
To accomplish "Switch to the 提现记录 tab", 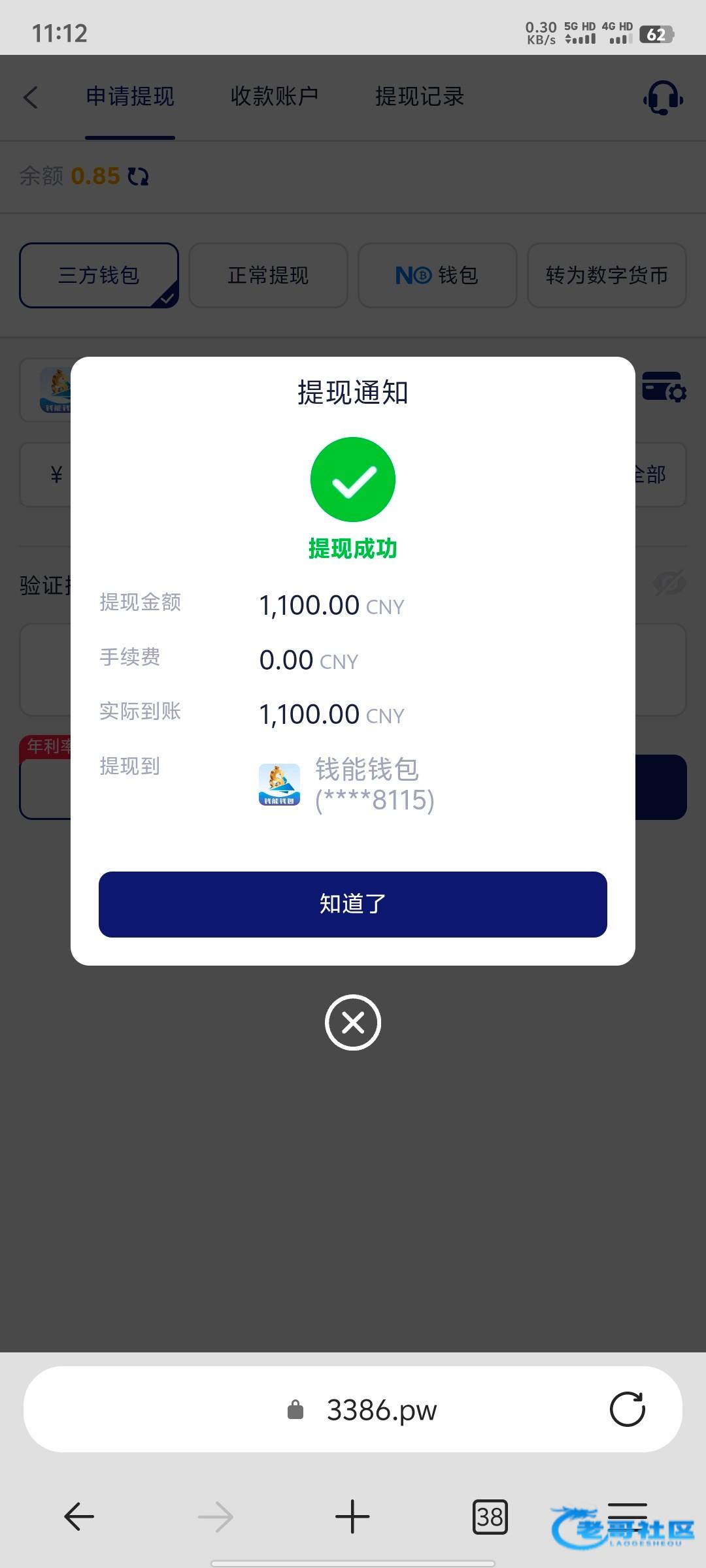I will pyautogui.click(x=420, y=97).
